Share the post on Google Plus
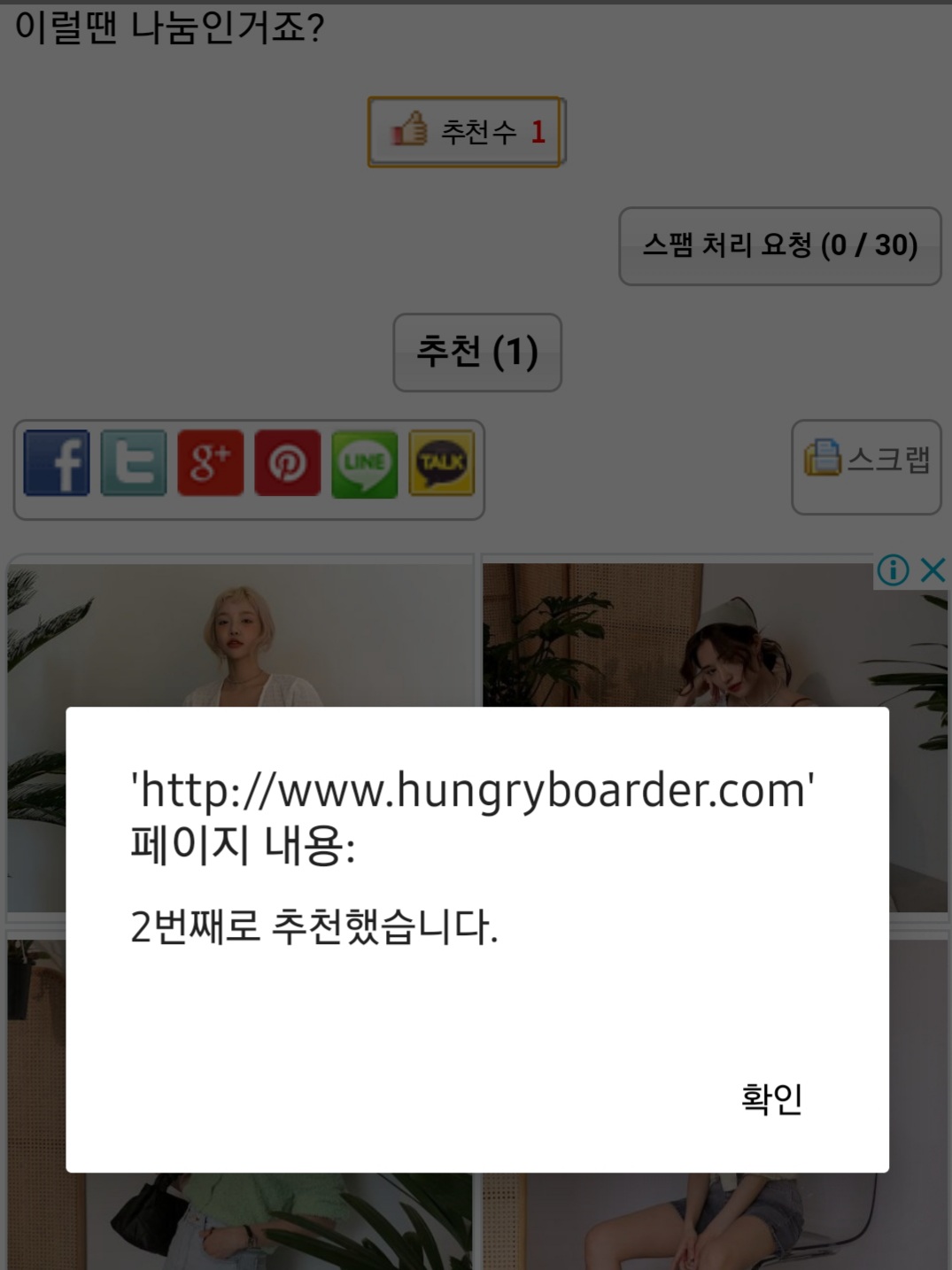This screenshot has height=1270, width=952. click(211, 463)
